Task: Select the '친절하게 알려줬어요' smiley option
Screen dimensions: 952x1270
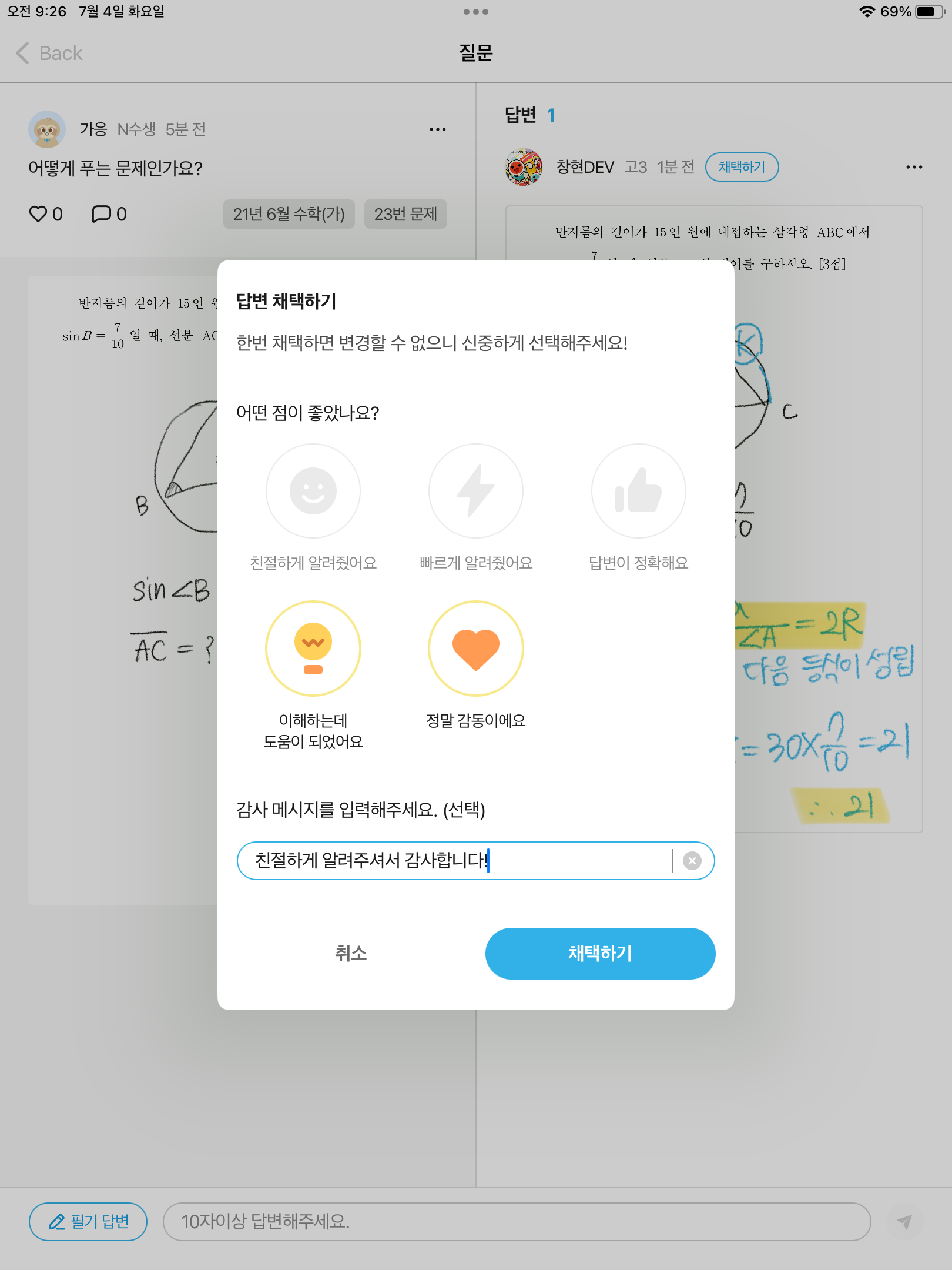Action: point(313,491)
